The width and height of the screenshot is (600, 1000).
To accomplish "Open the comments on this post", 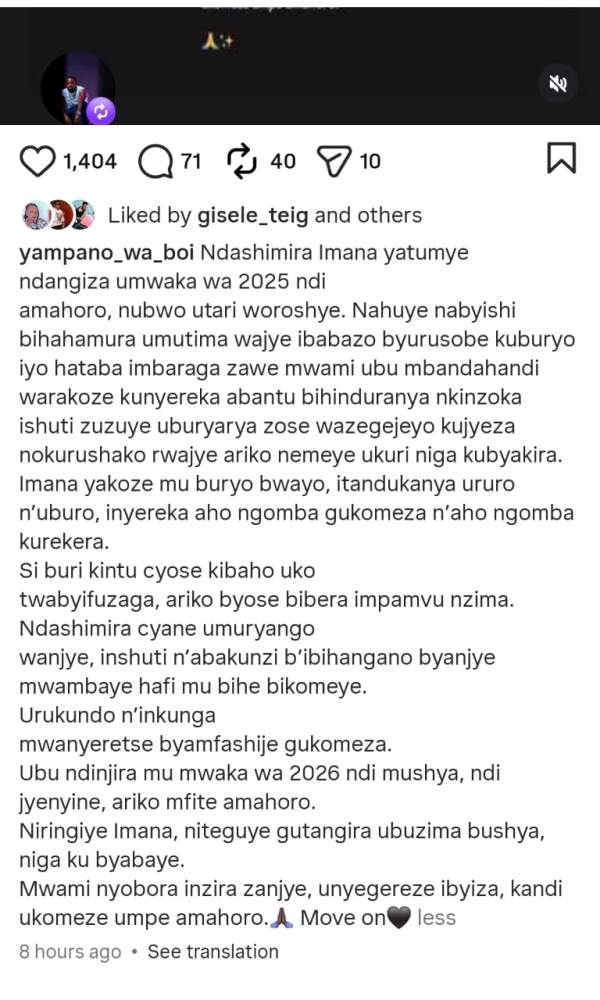I will (x=155, y=160).
